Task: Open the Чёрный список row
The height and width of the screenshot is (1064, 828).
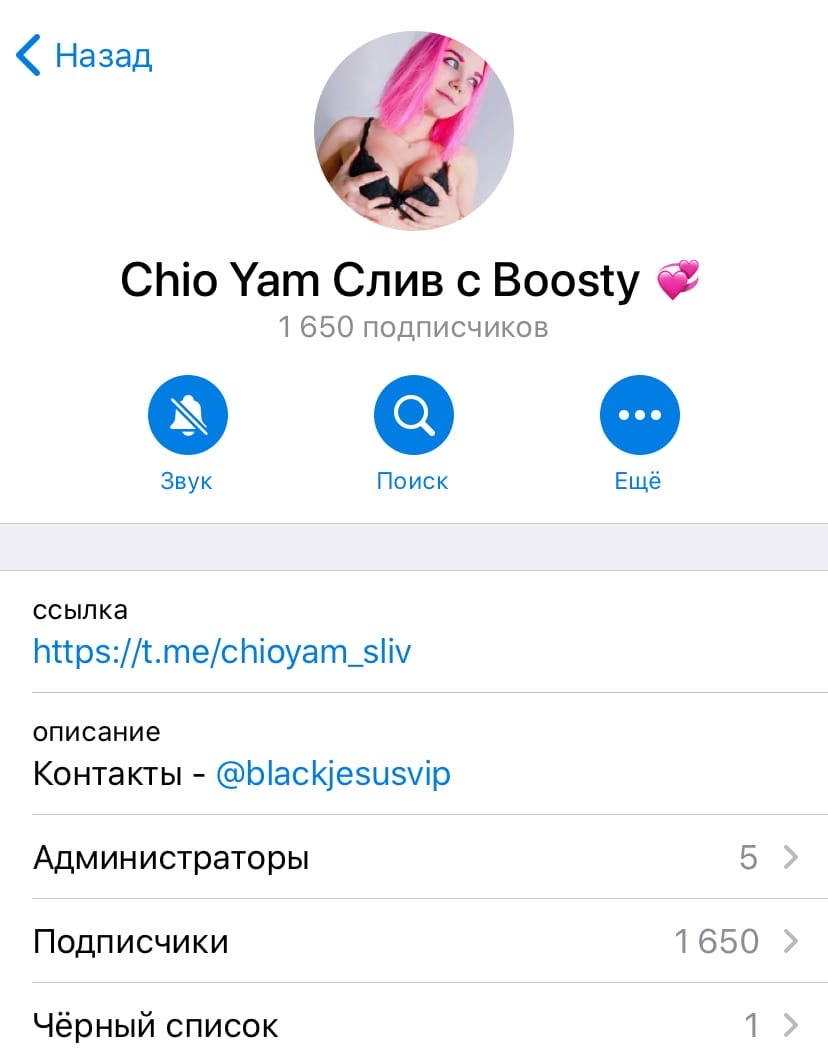Action: [414, 1025]
